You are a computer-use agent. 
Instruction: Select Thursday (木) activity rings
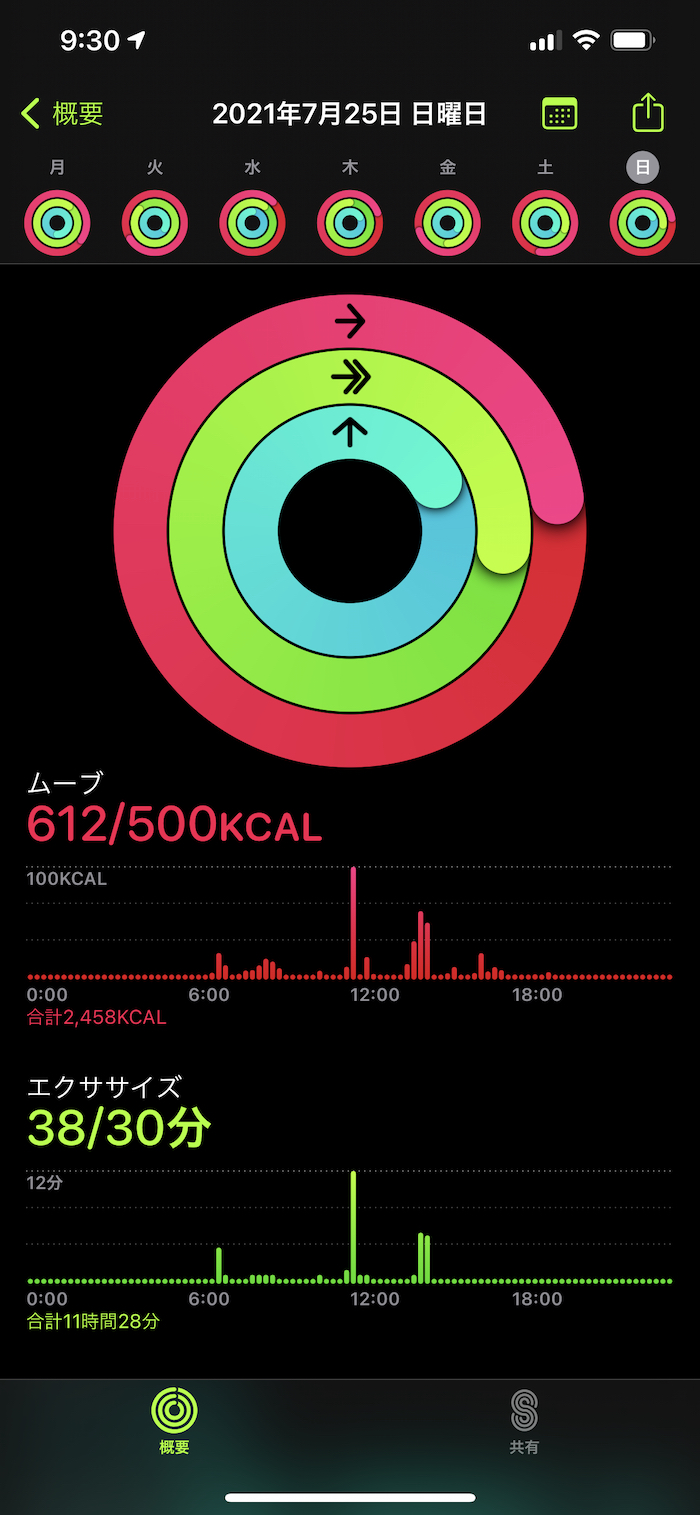click(350, 222)
